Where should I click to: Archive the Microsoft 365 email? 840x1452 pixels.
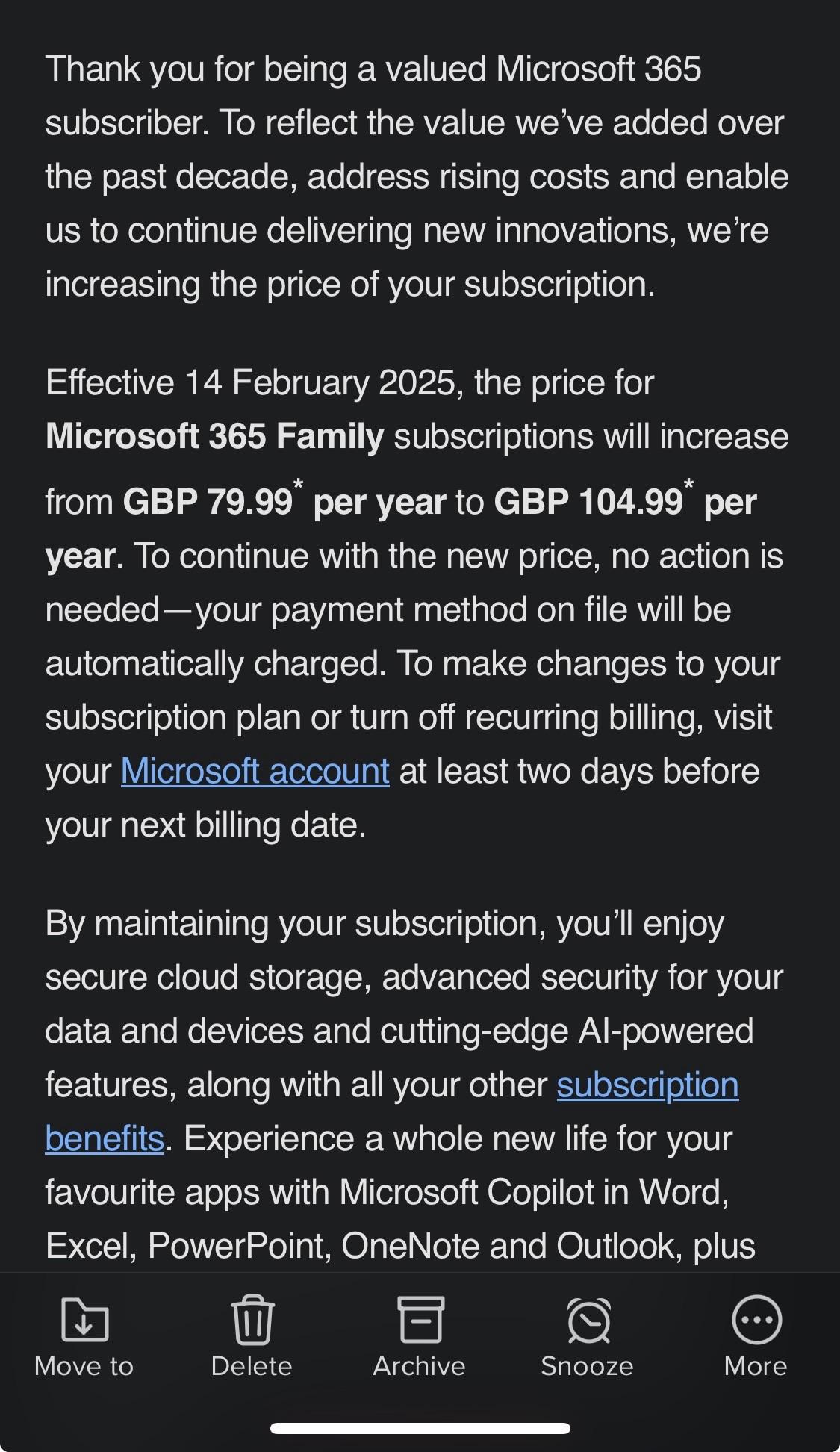(x=420, y=1337)
